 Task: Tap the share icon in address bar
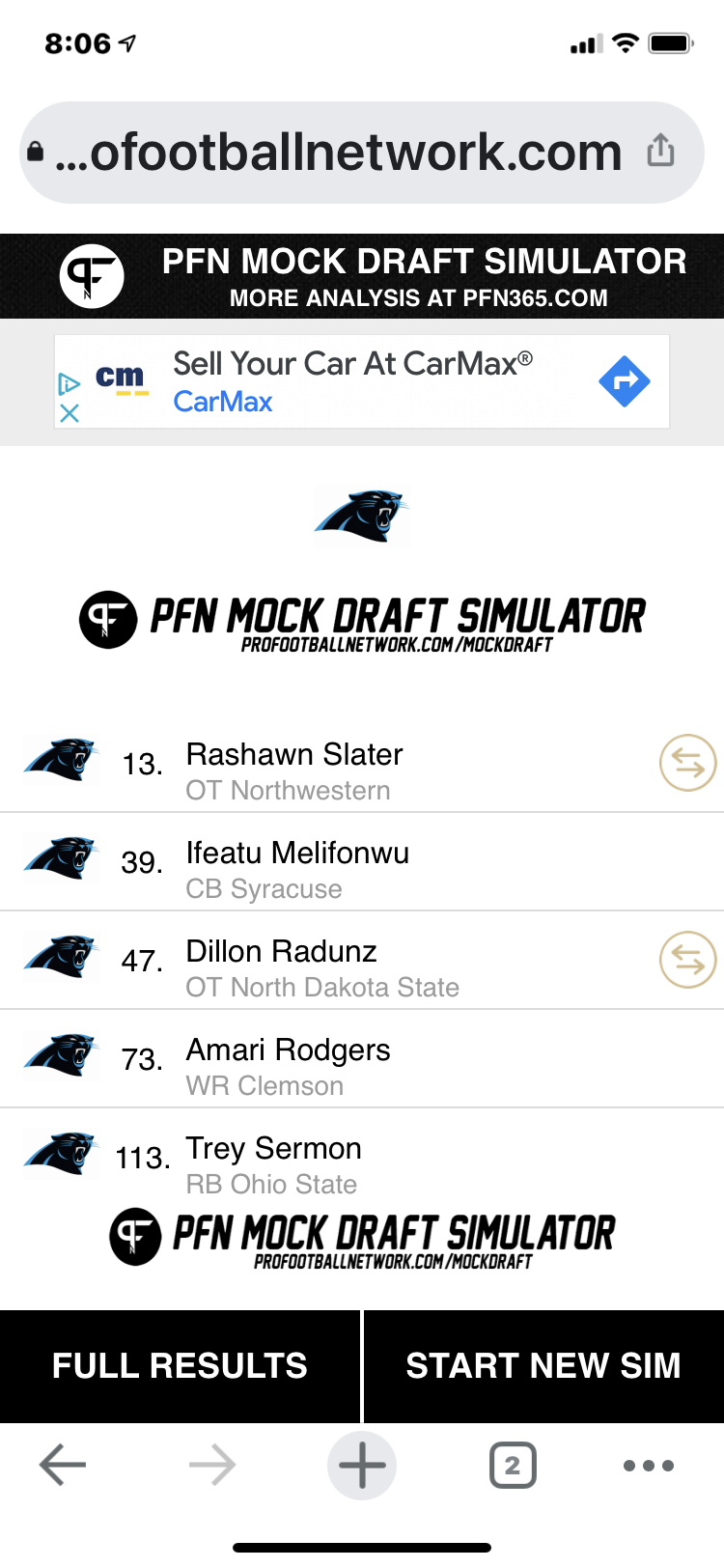(660, 151)
